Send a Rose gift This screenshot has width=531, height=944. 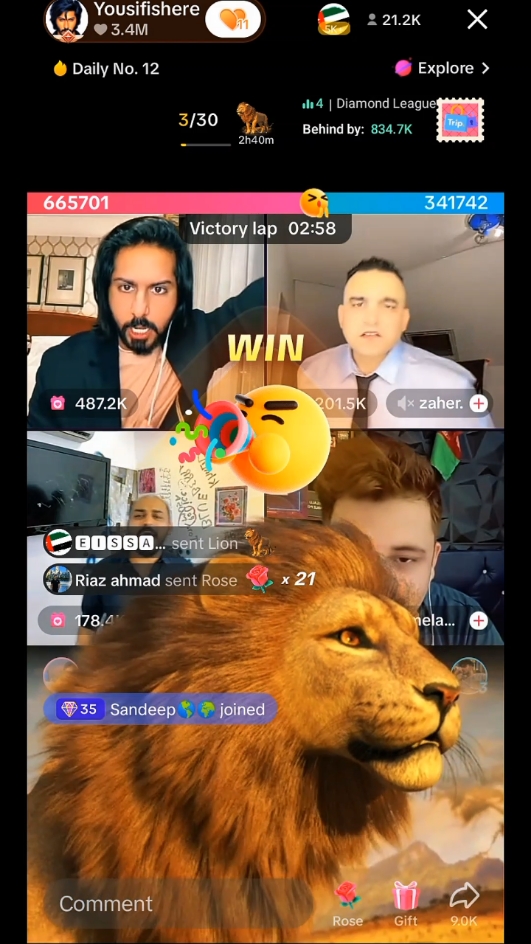(x=347, y=903)
